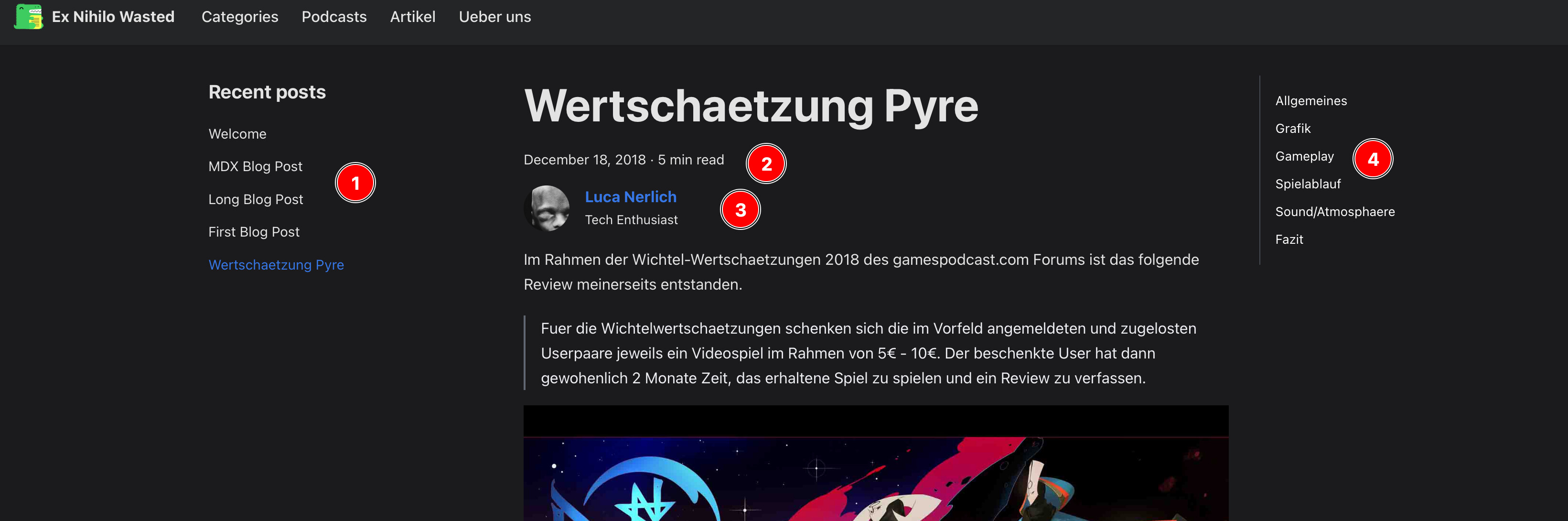Screen dimensions: 1568x521
Task: Open the Ex Nihilo Wasted home link
Action: (x=113, y=17)
